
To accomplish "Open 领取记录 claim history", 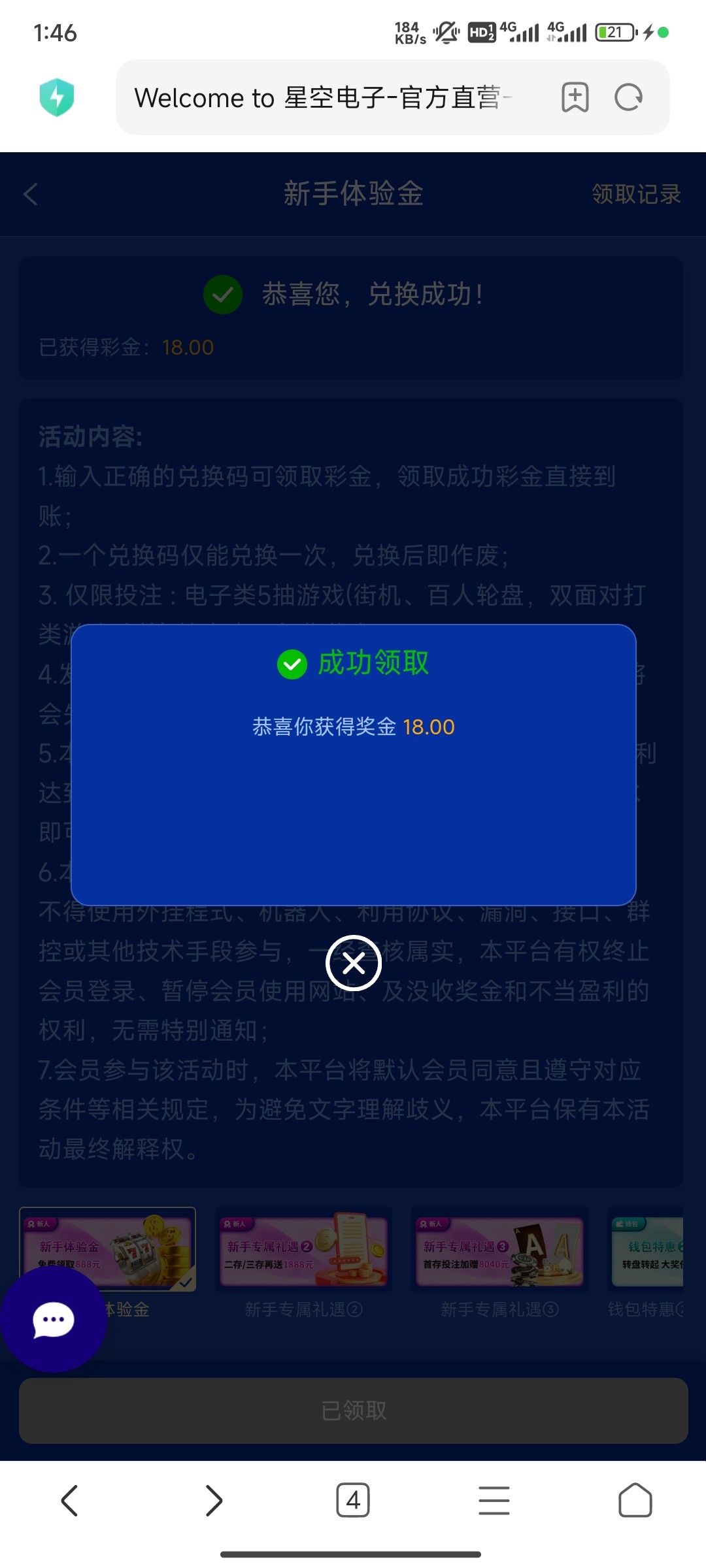I will (636, 194).
